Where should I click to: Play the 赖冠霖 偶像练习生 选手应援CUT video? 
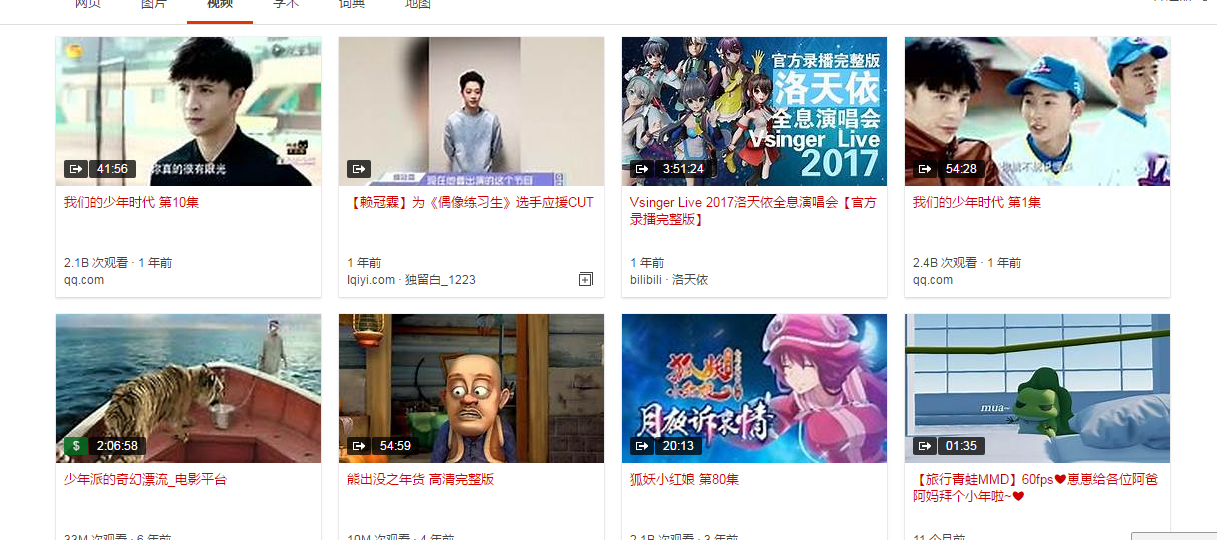tap(471, 112)
